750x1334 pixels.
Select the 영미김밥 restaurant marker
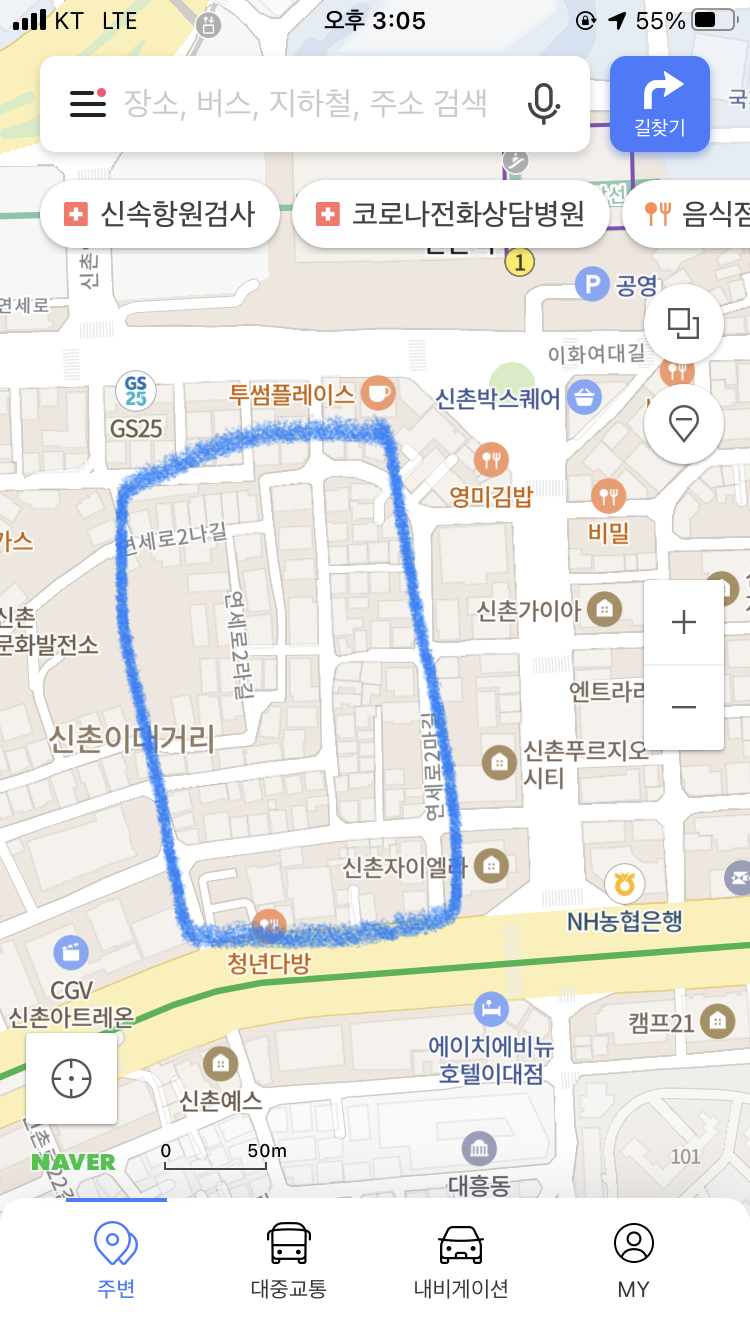(x=491, y=460)
